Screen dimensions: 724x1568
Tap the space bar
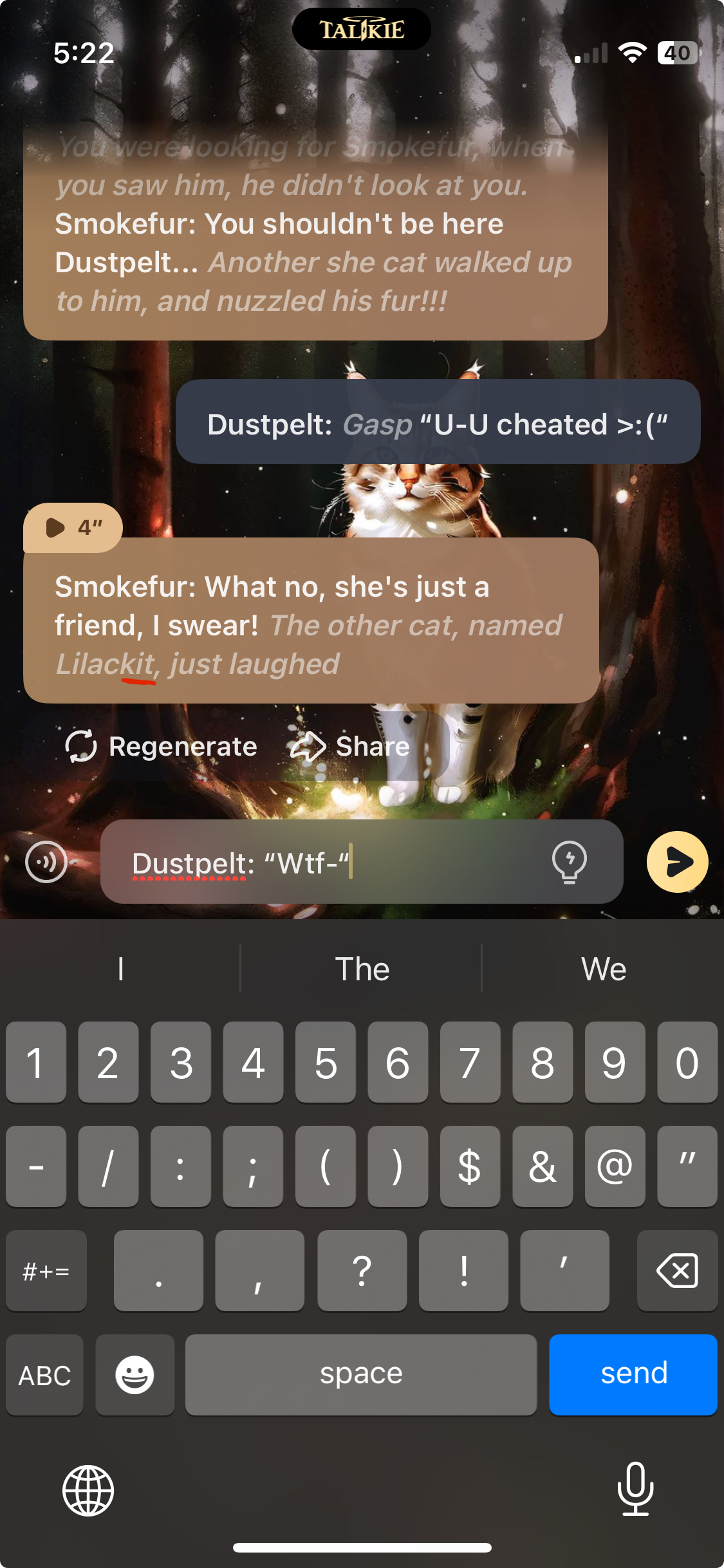click(361, 1374)
